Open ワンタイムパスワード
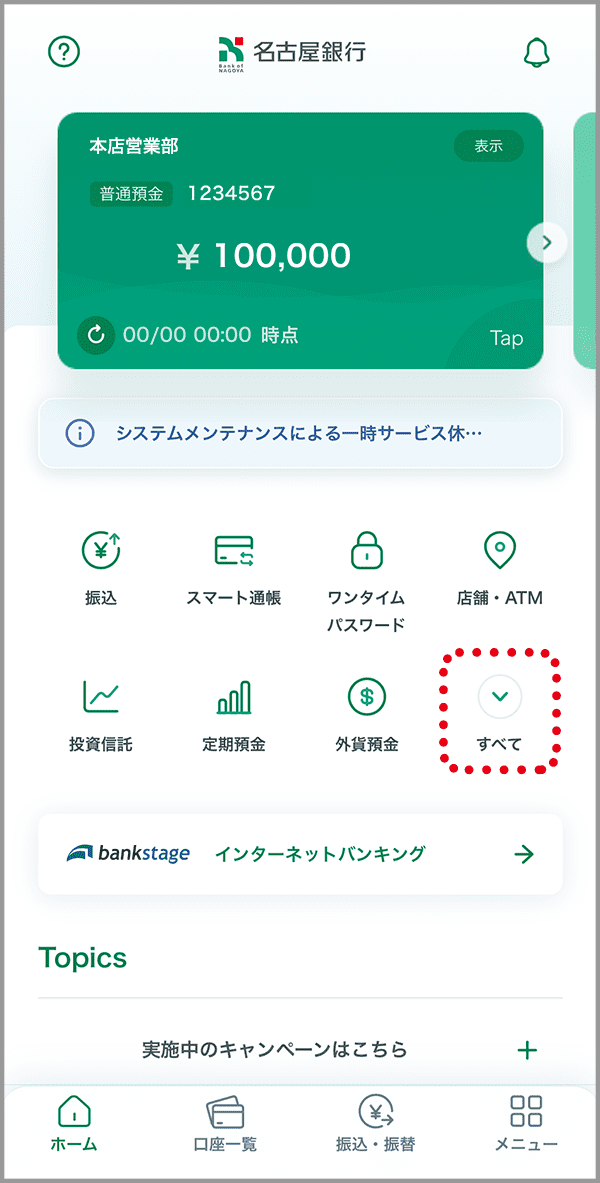 click(366, 582)
